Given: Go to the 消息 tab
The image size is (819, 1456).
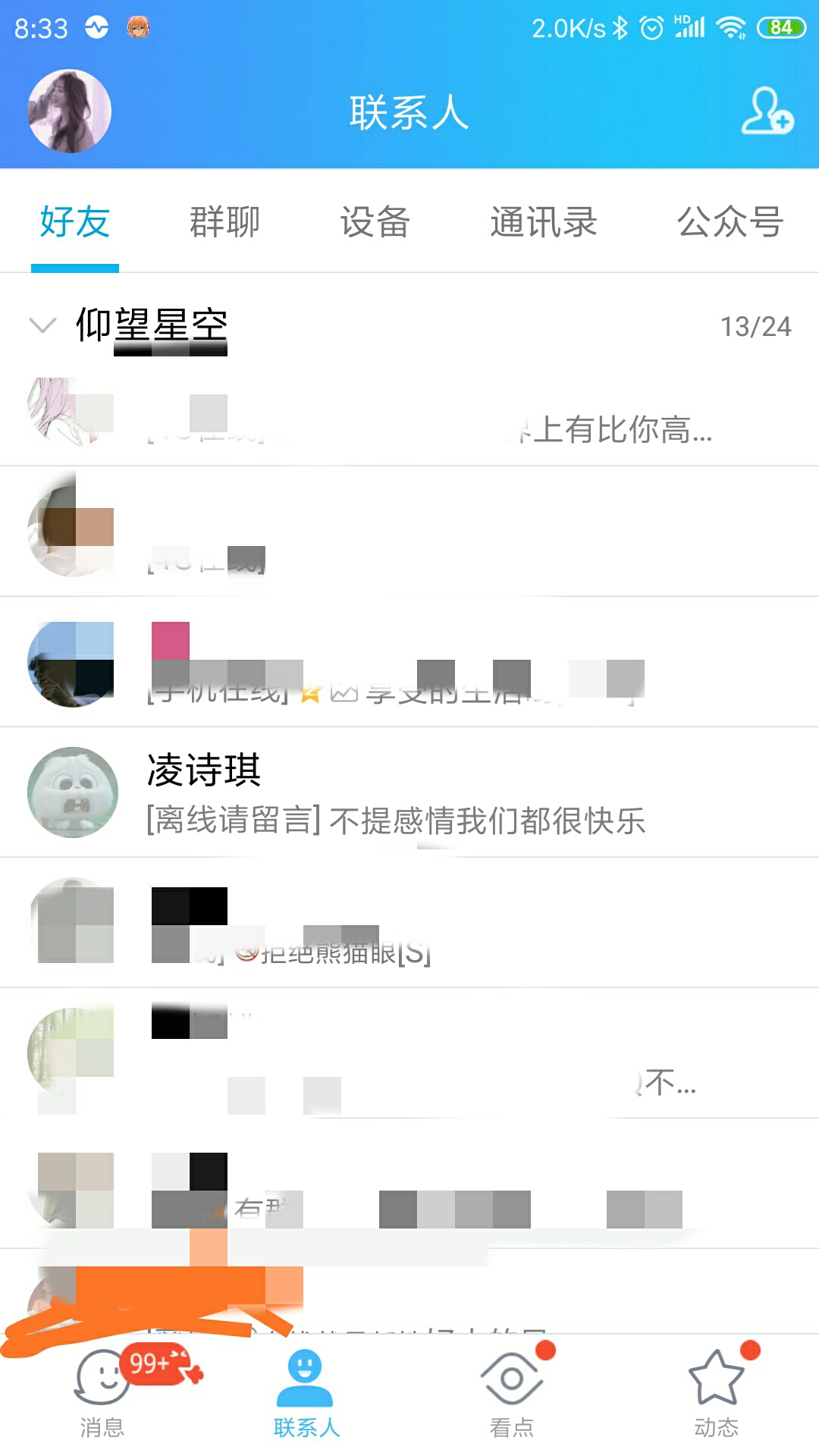Looking at the screenshot, I should click(102, 1394).
